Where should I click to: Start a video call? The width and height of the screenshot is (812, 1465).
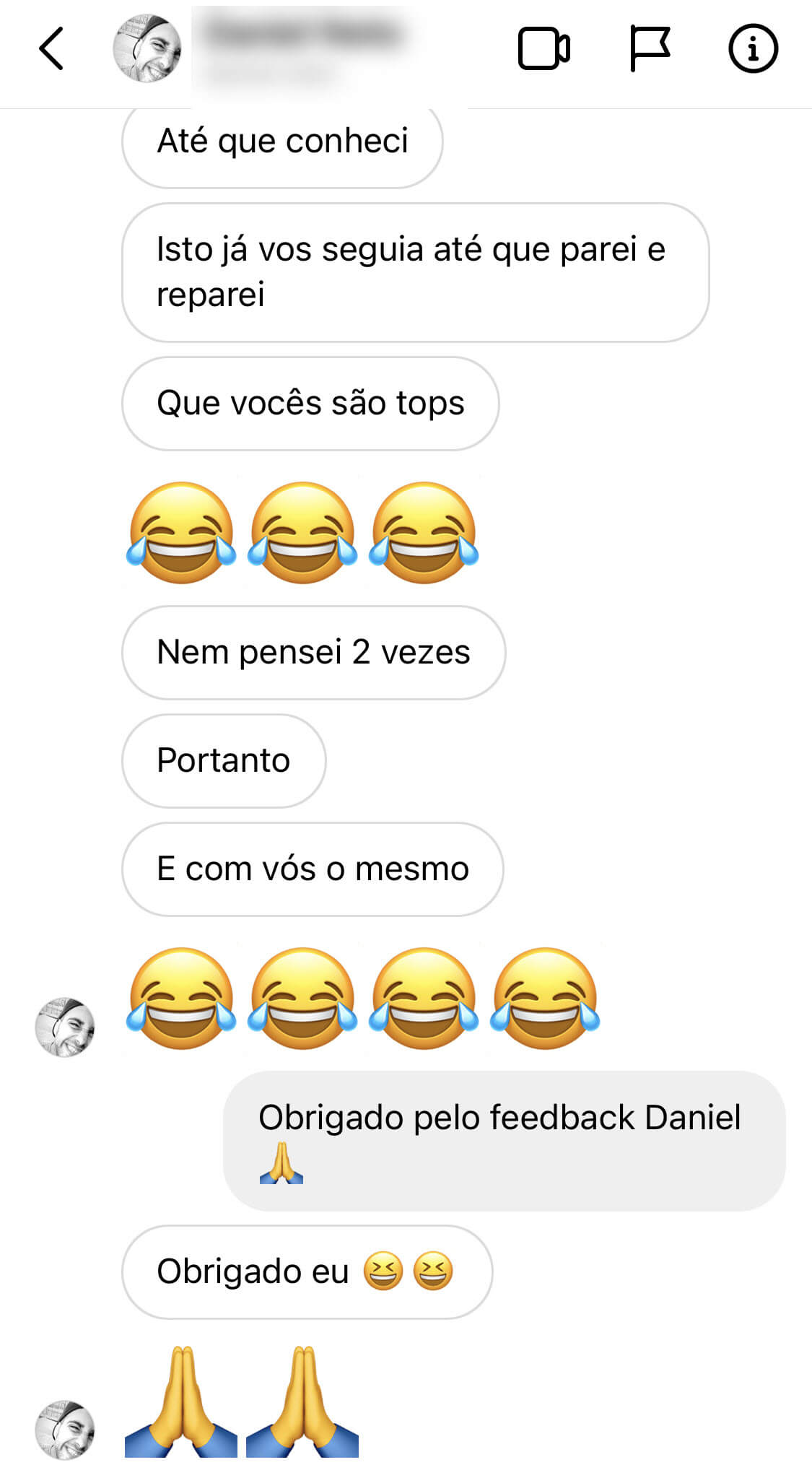point(543,49)
